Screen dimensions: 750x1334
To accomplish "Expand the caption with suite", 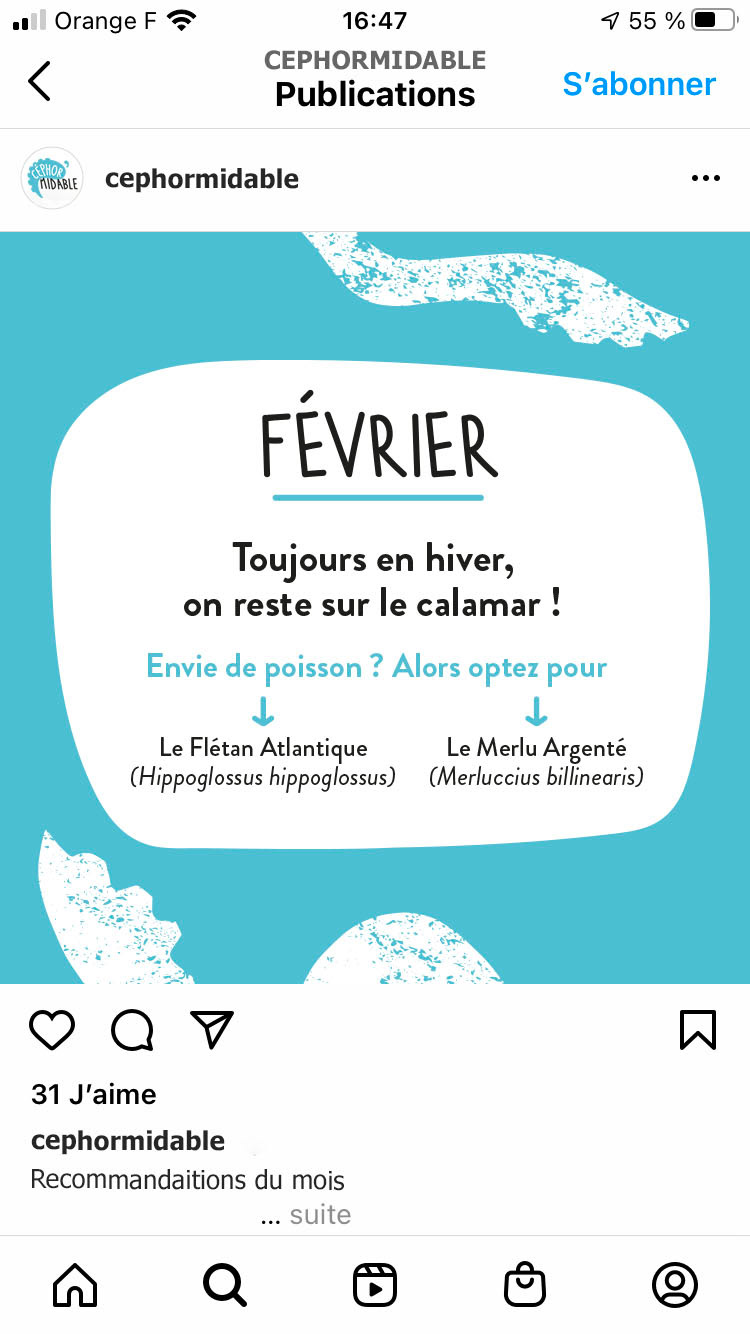I will coord(320,1215).
